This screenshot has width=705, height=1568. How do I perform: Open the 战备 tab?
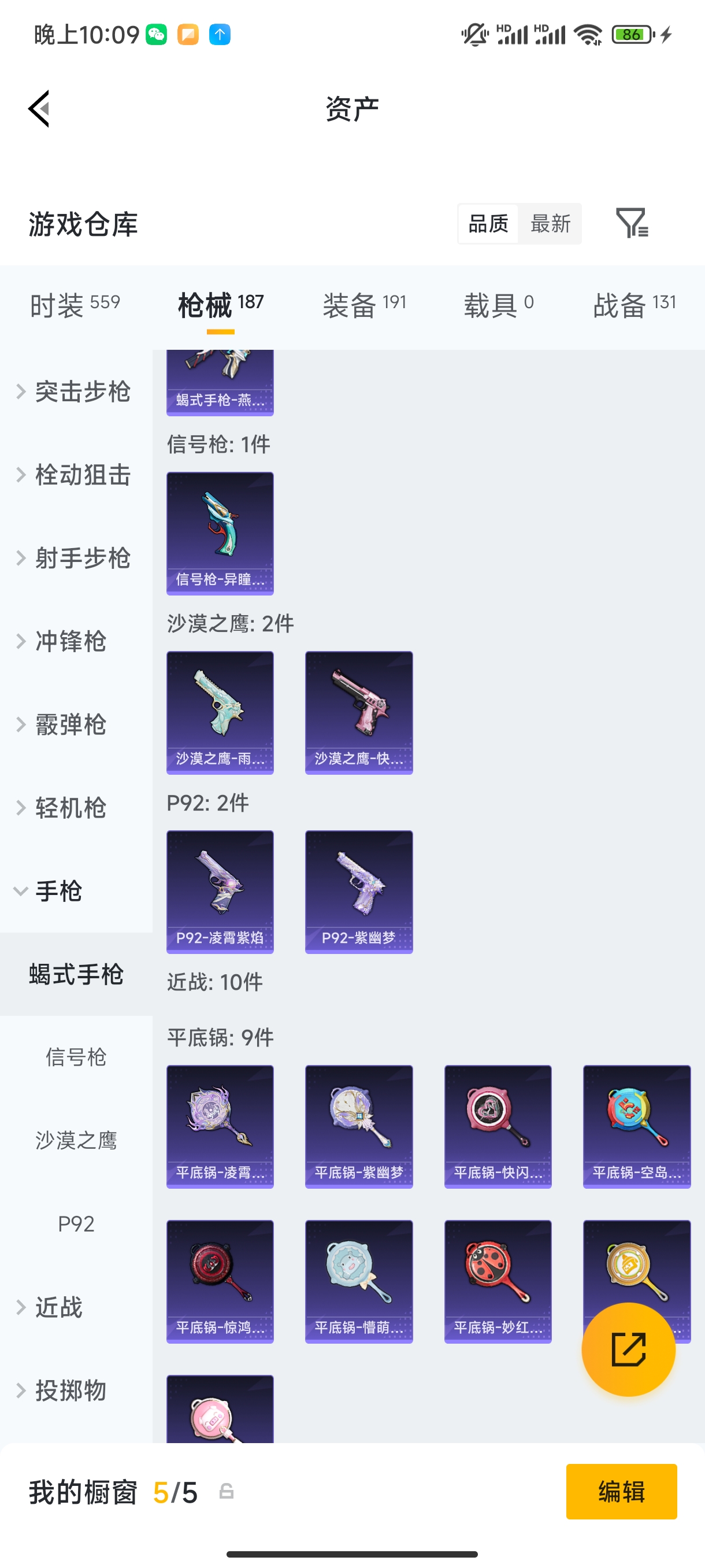click(634, 304)
